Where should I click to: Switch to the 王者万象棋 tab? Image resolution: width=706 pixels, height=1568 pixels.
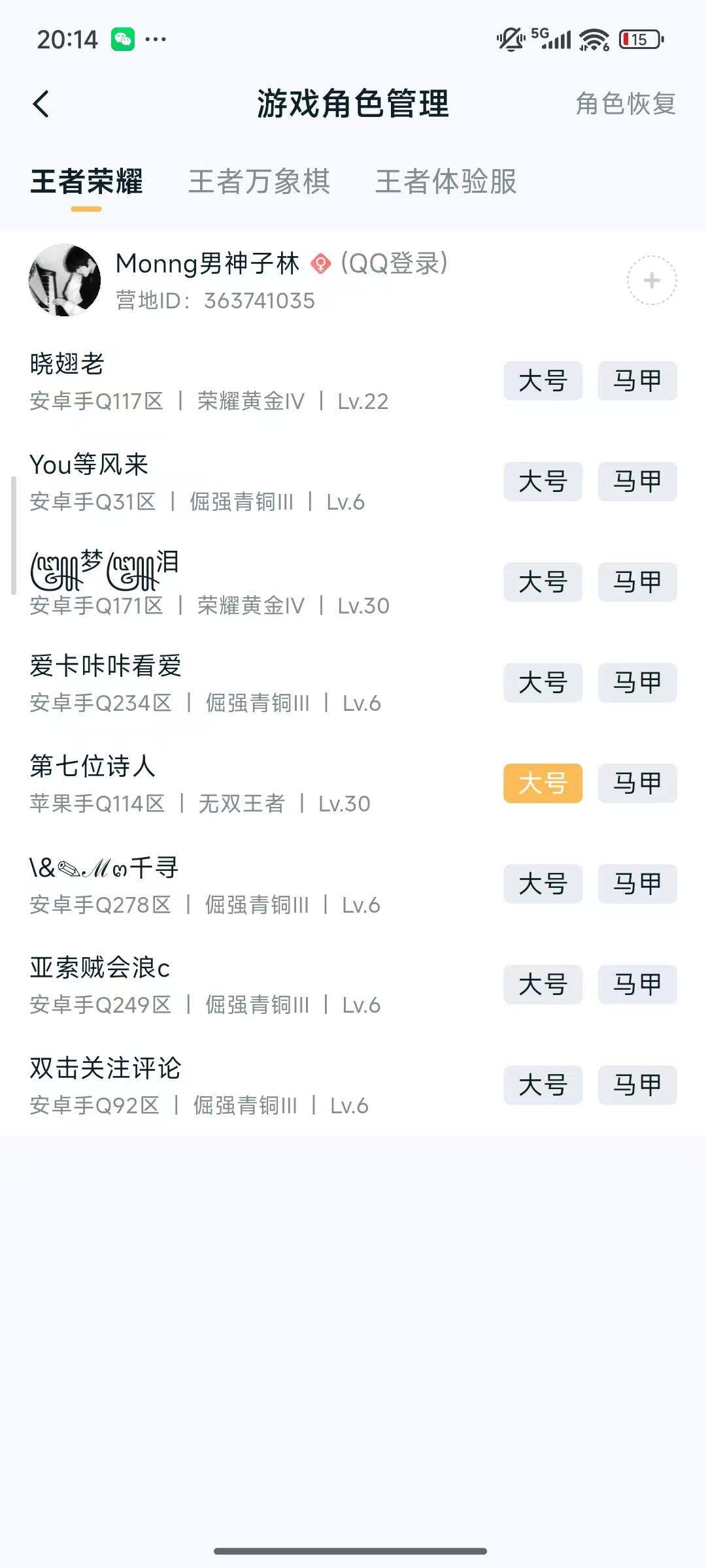coord(260,183)
